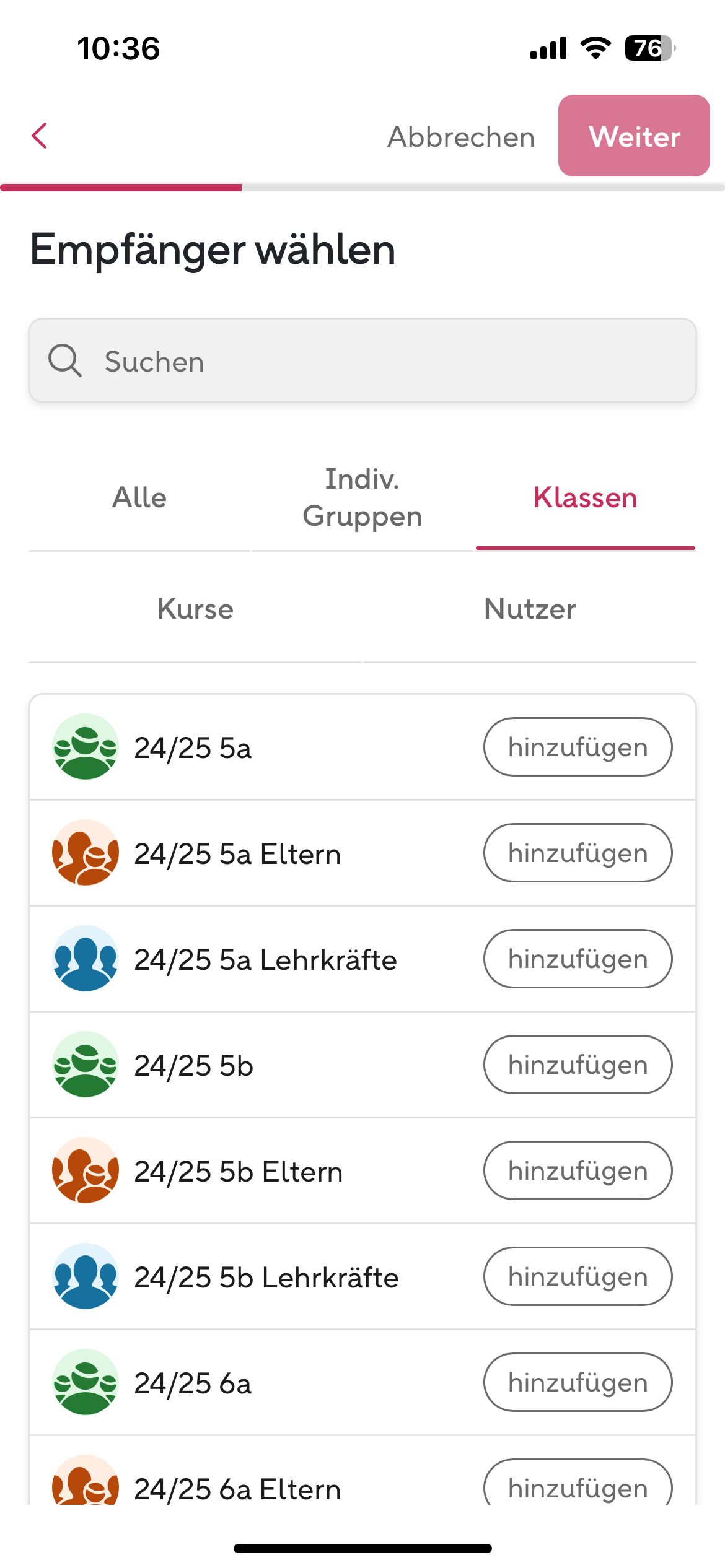The image size is (725, 1568).
Task: Open the Indiv. Gruppen tab
Action: [362, 498]
